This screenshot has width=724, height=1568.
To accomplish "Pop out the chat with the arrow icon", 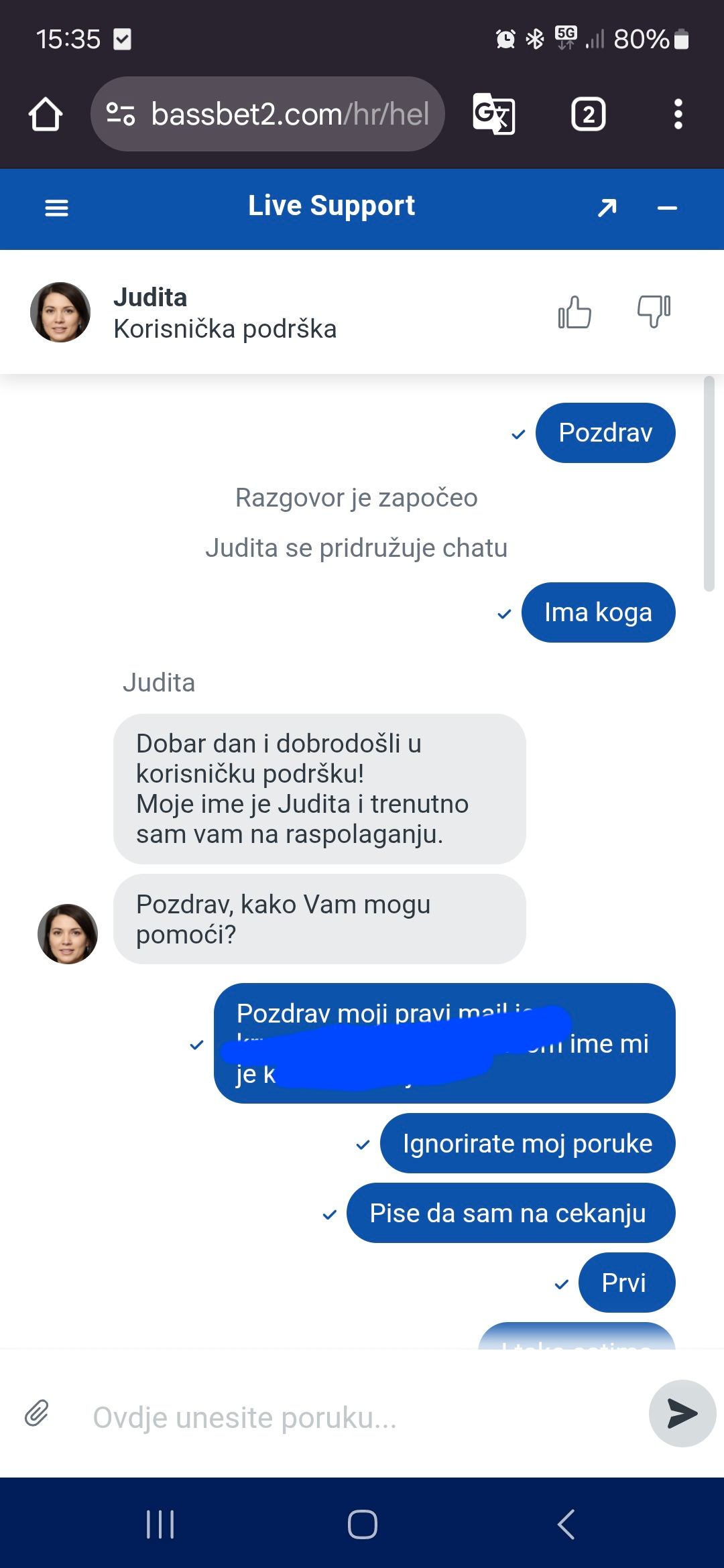I will pos(607,208).
